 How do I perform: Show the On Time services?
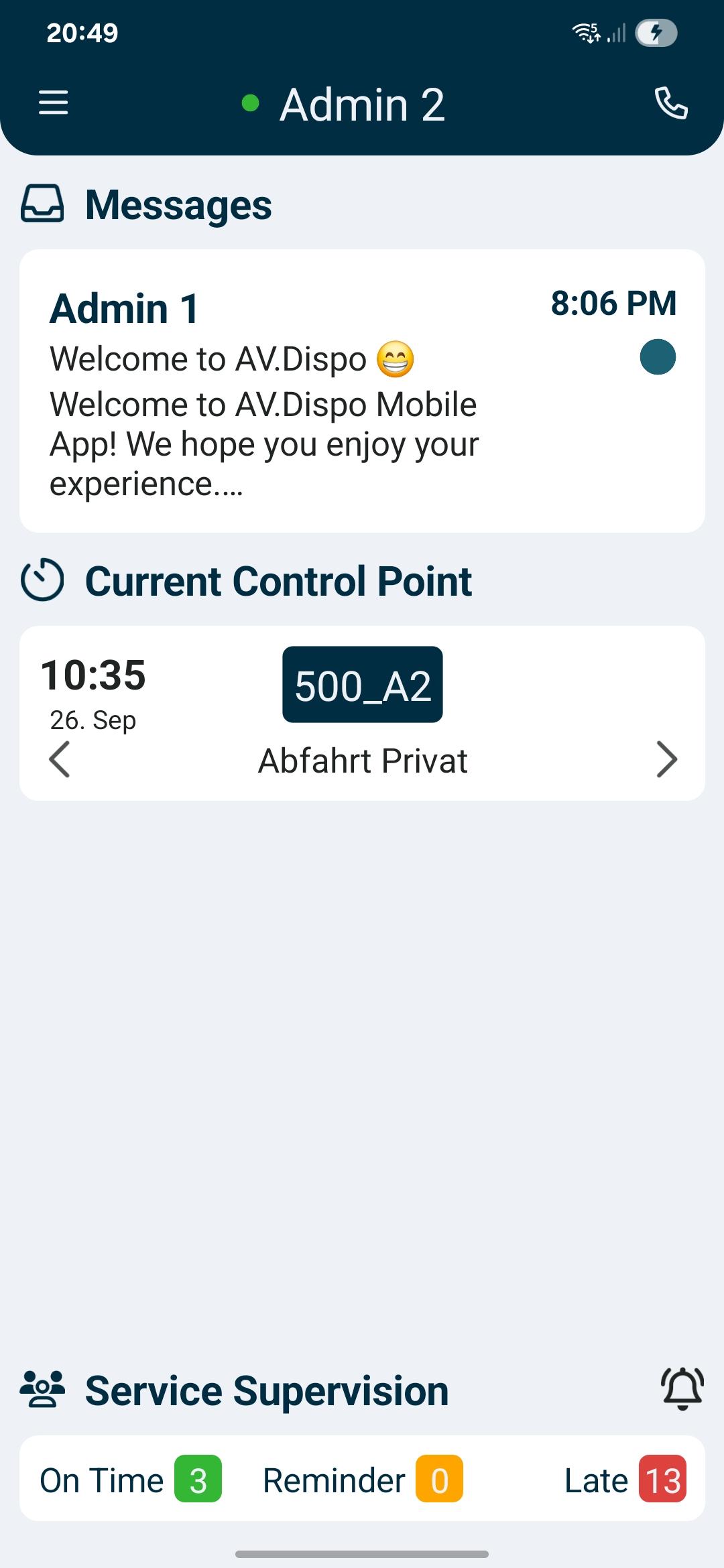131,1480
